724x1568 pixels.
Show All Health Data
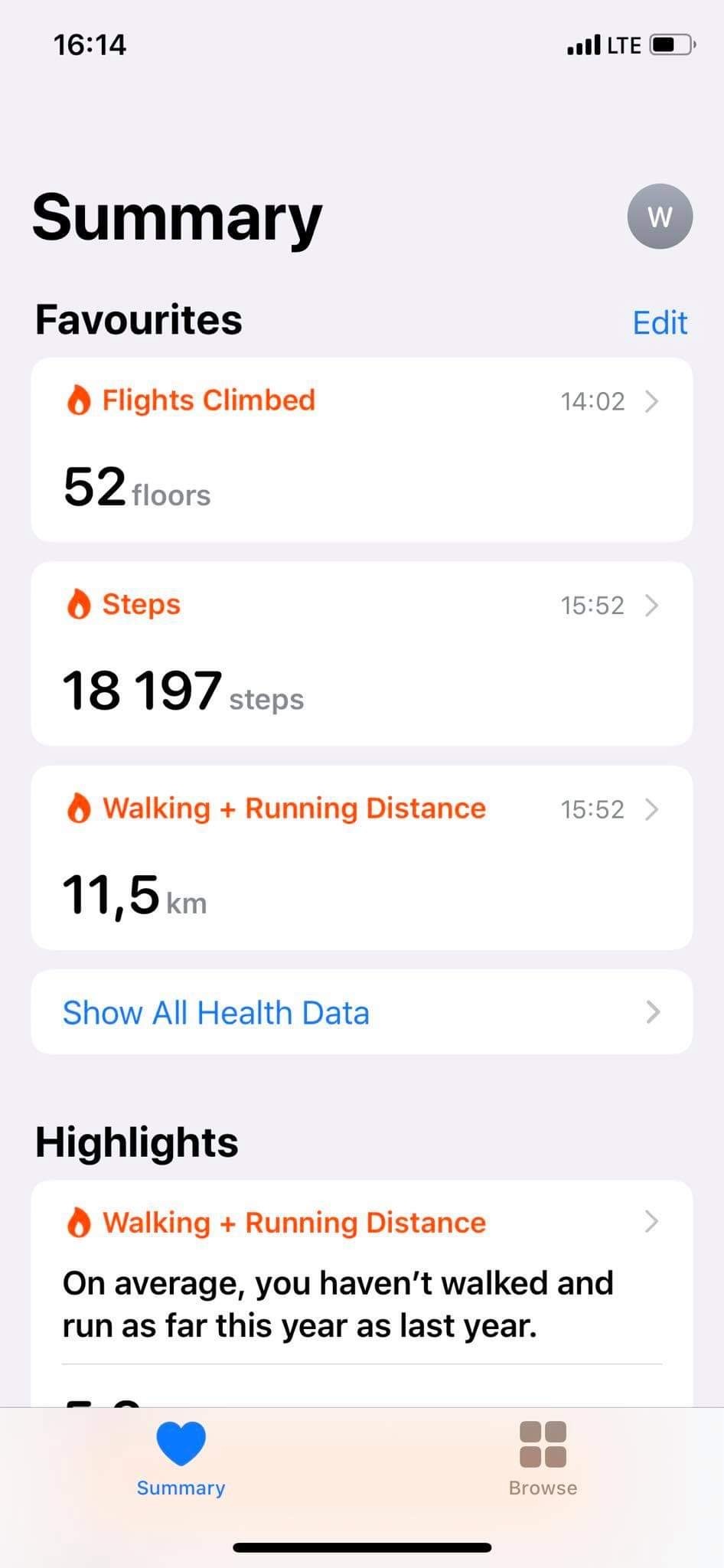click(x=361, y=1012)
